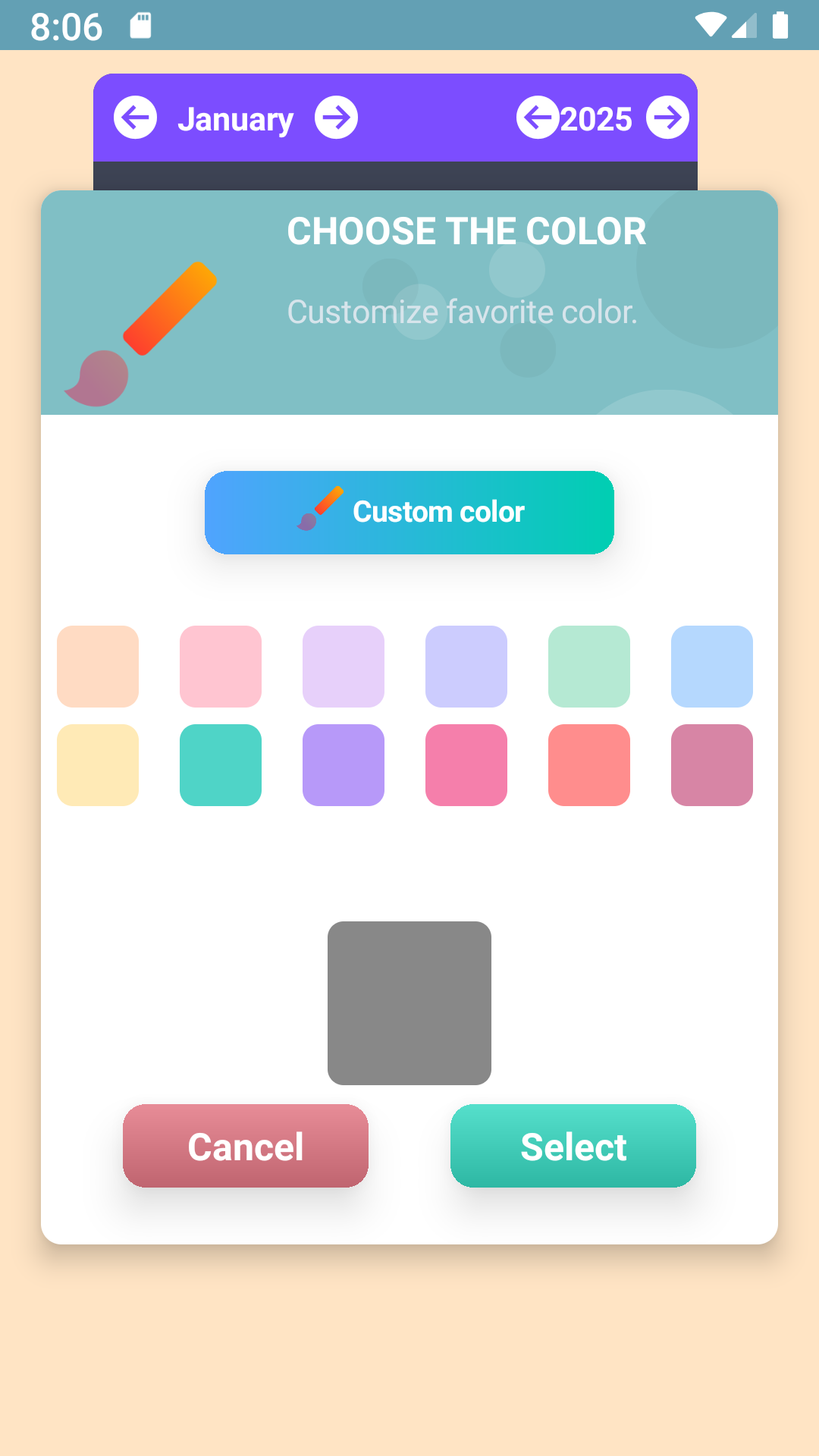Choose the light pink swatch
Image resolution: width=819 pixels, height=1456 pixels.
pyautogui.click(x=221, y=667)
